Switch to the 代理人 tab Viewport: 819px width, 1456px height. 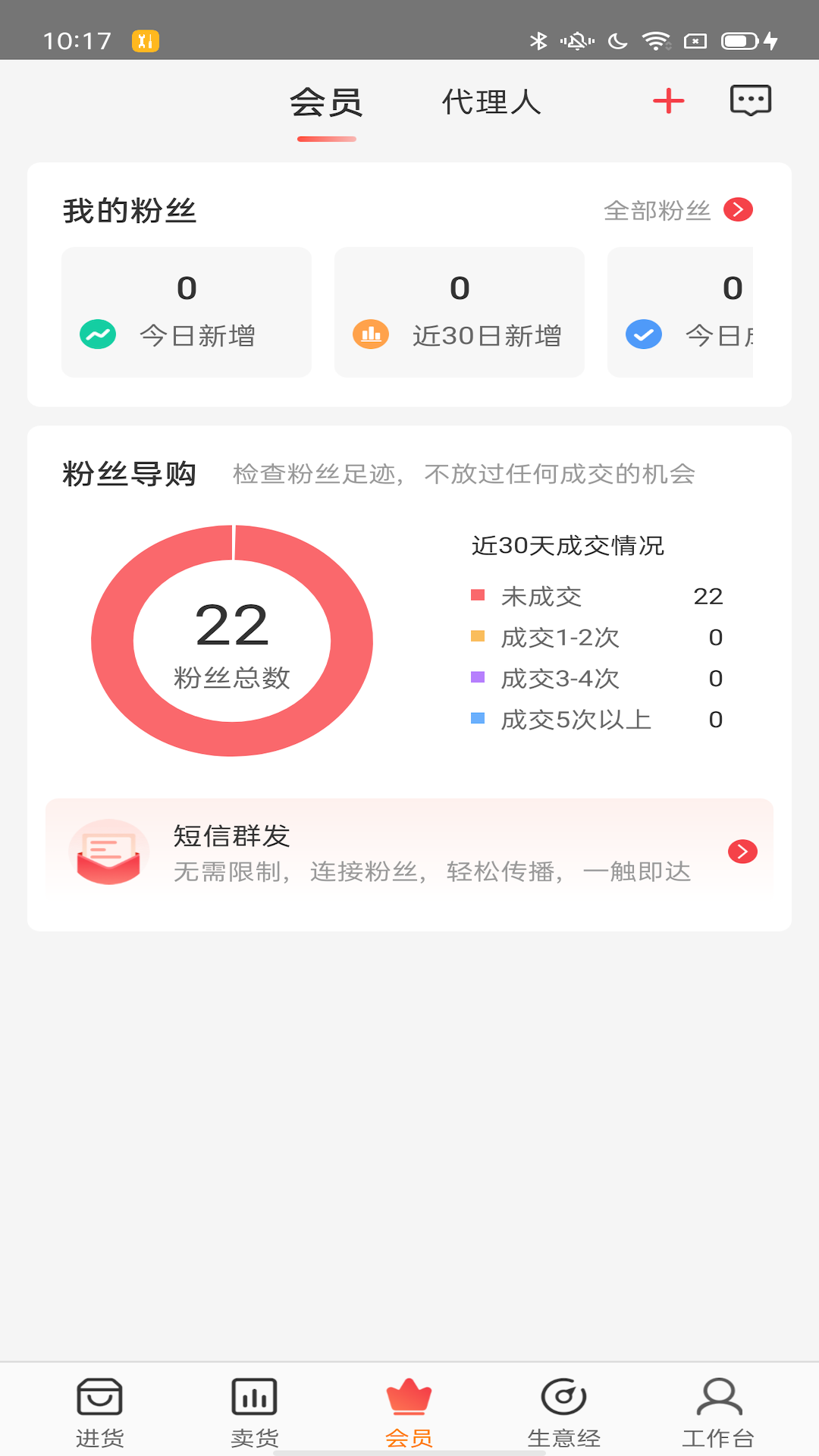(491, 102)
